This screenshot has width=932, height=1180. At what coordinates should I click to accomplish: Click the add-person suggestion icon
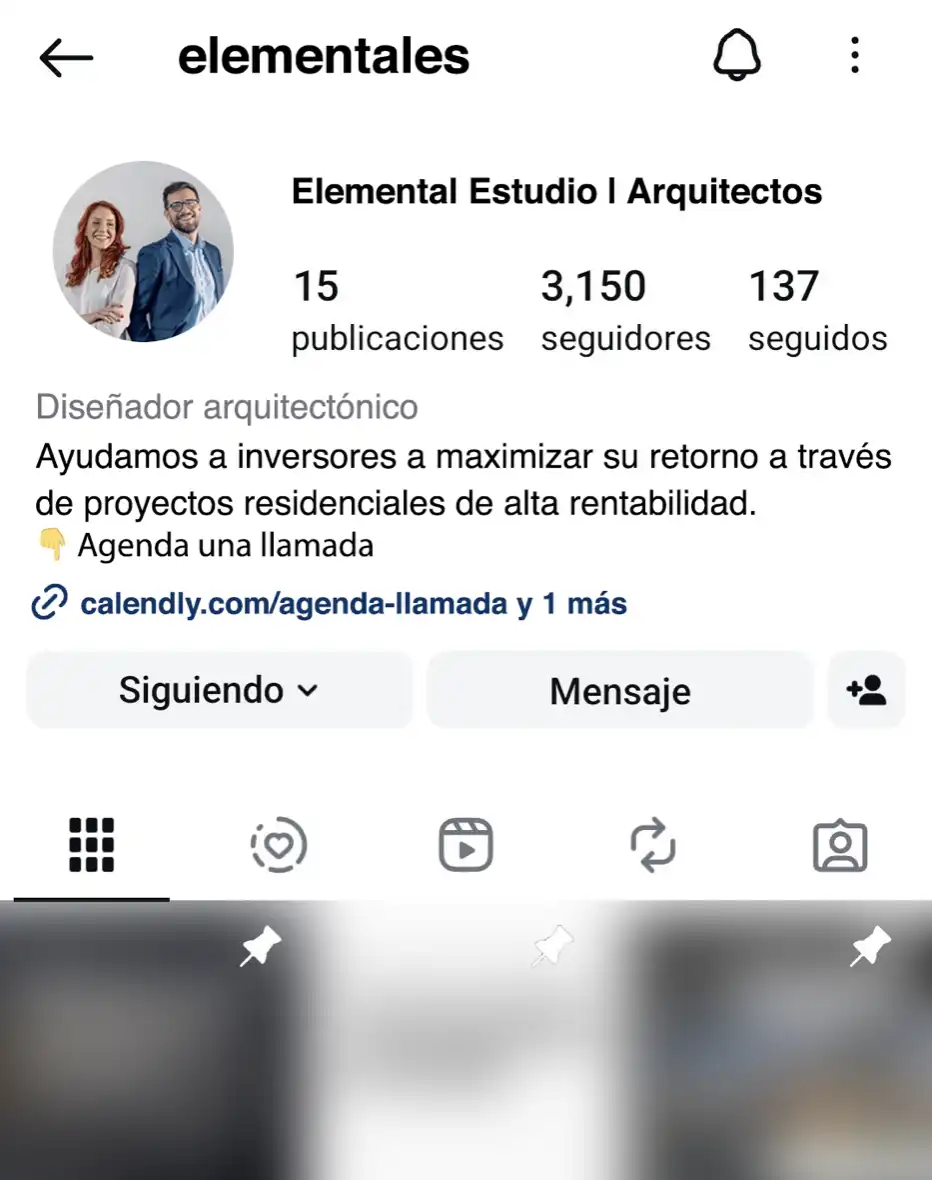tap(866, 690)
